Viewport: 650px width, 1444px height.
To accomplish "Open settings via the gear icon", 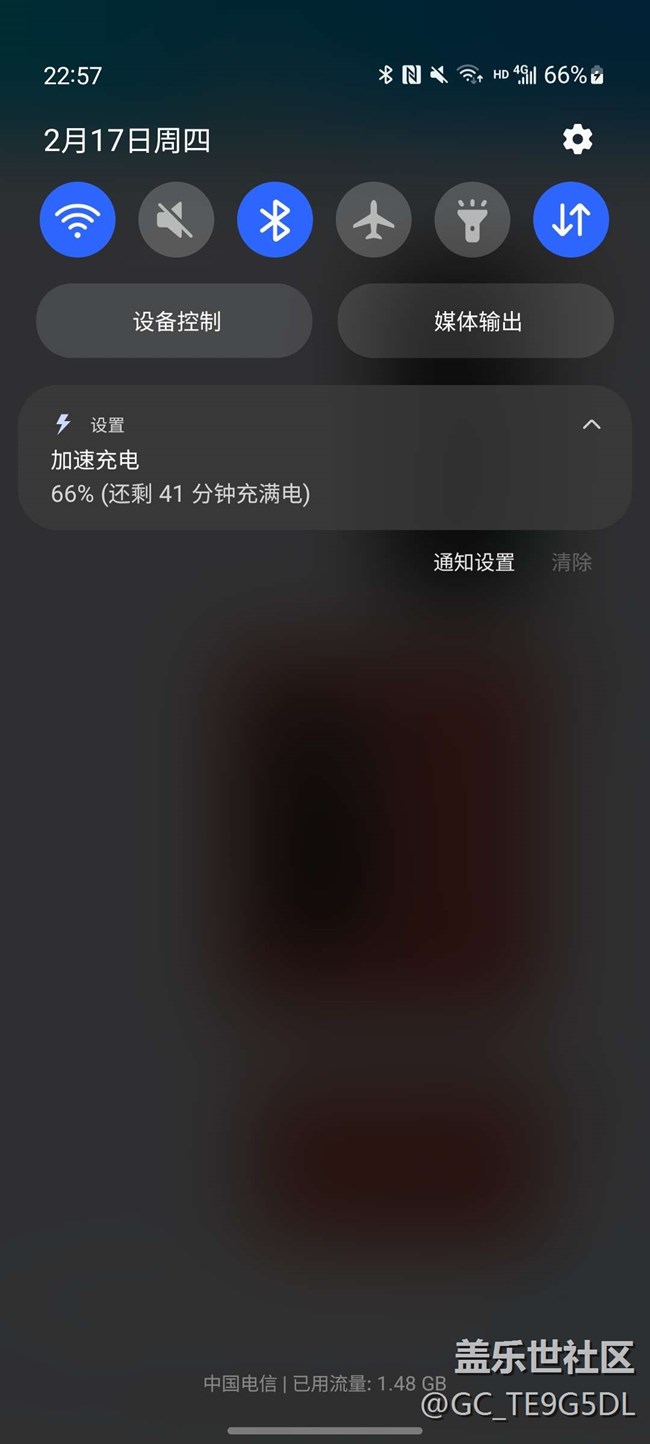I will coord(578,140).
